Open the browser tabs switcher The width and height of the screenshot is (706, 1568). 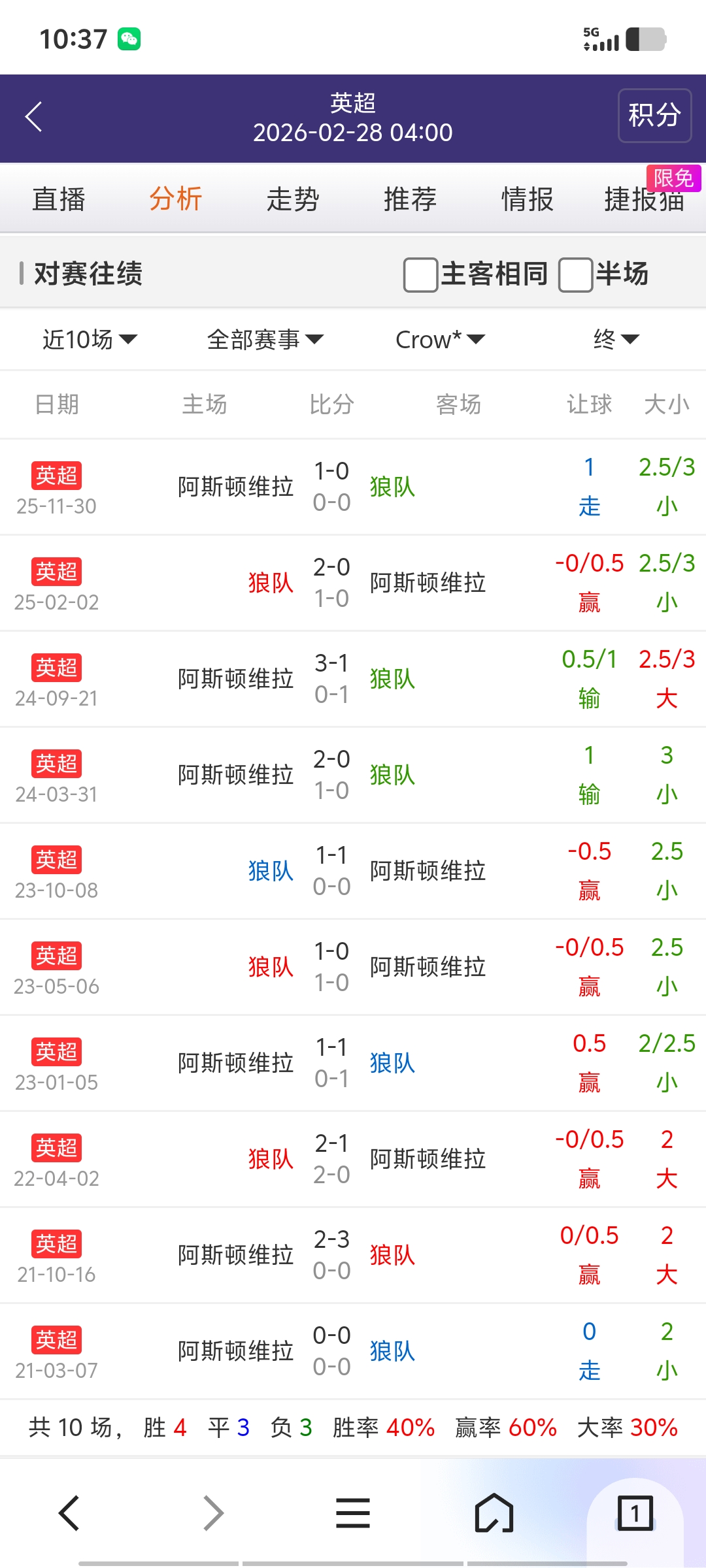click(x=635, y=1513)
